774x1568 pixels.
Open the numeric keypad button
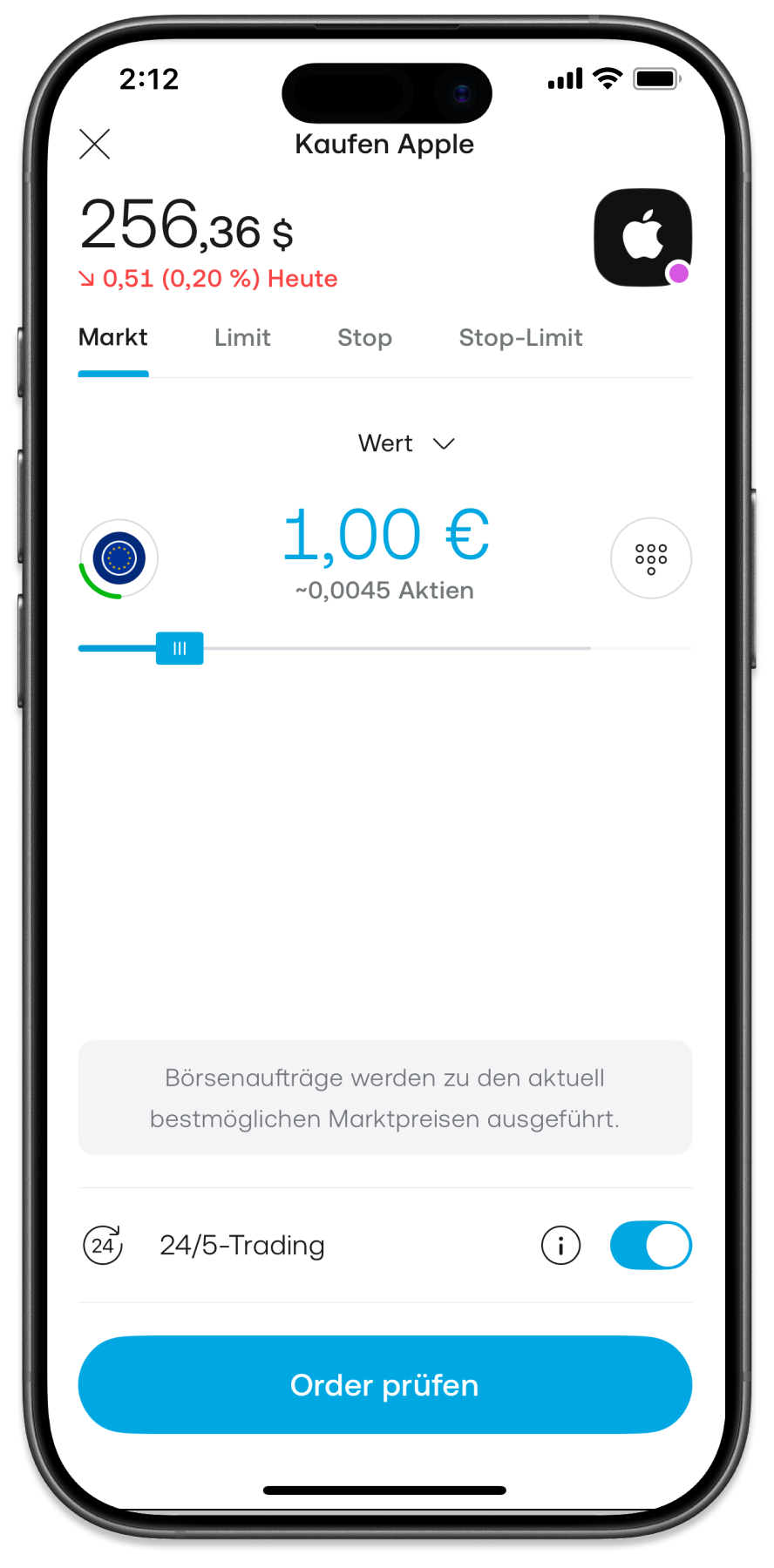pyautogui.click(x=650, y=558)
